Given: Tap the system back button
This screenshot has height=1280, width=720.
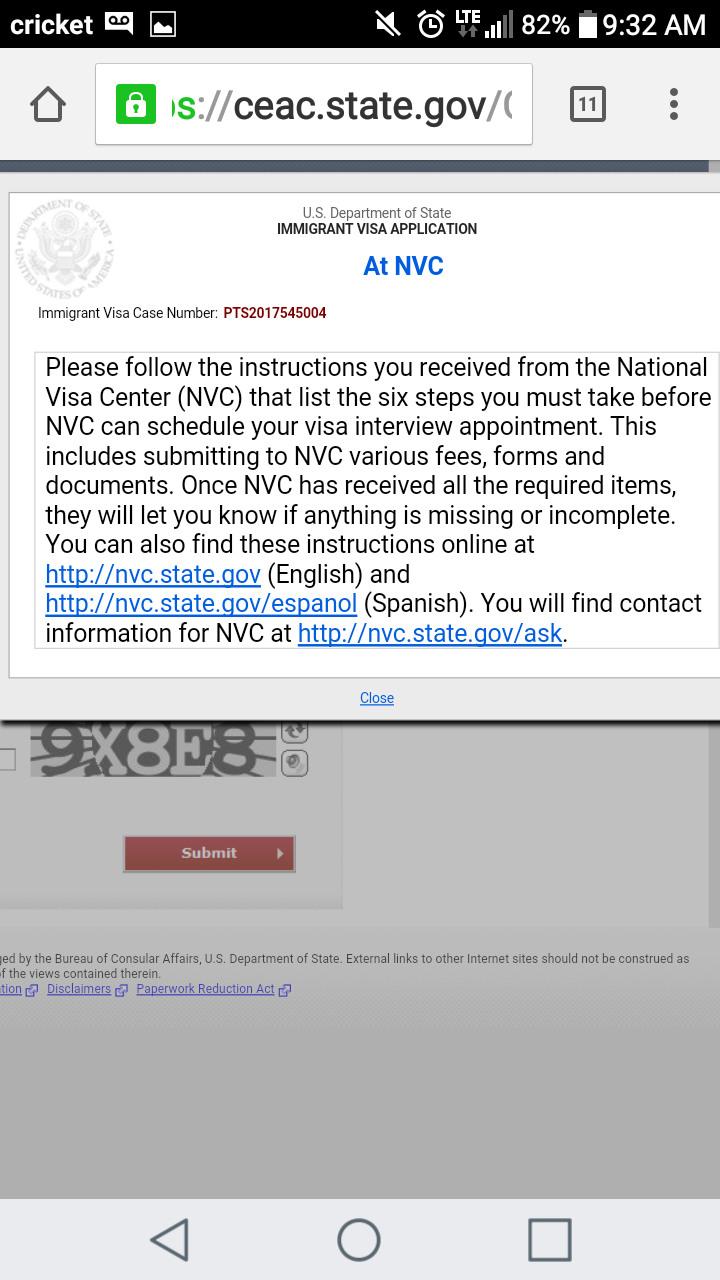Looking at the screenshot, I should pyautogui.click(x=169, y=1239).
